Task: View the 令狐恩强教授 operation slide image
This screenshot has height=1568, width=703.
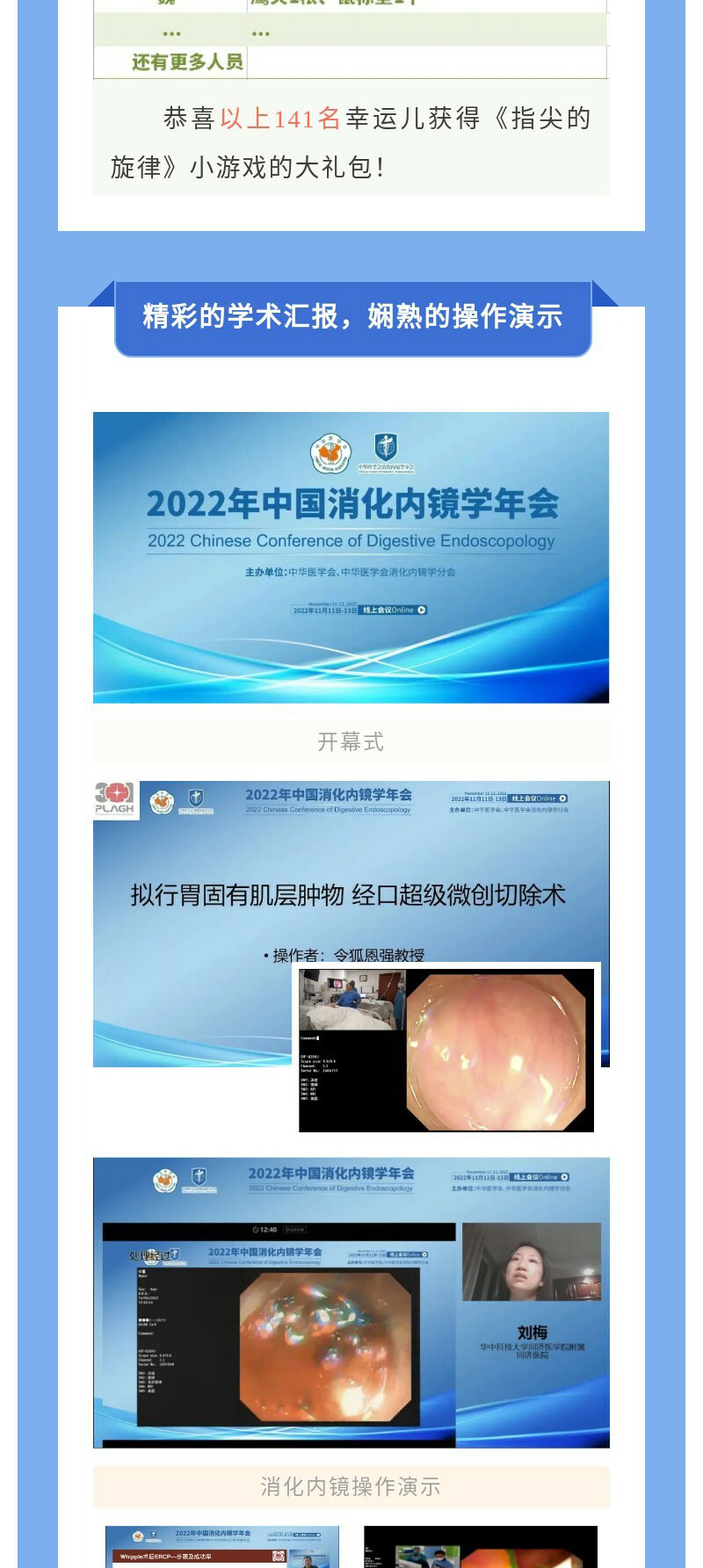Action: [x=351, y=922]
